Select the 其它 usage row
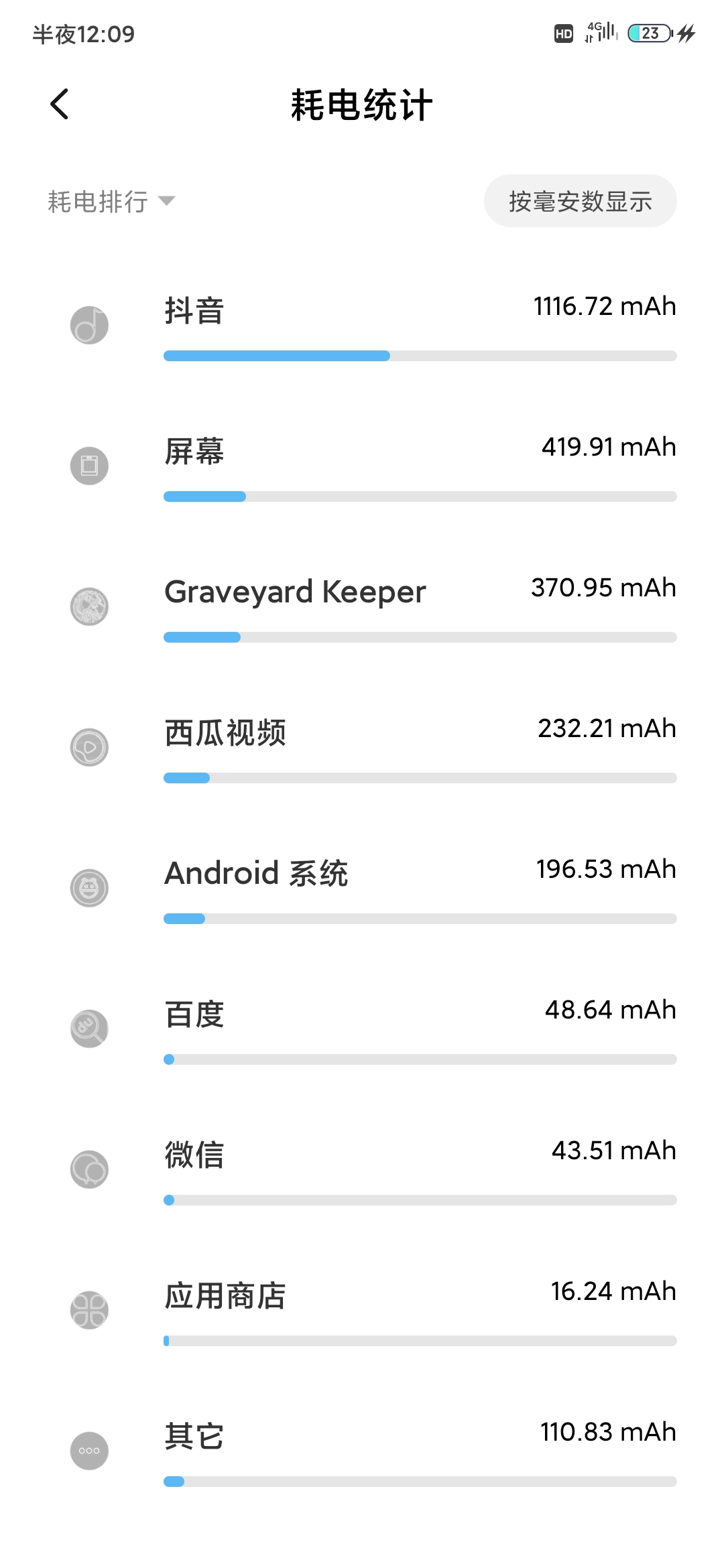The width and height of the screenshot is (724, 1568). [x=362, y=1451]
